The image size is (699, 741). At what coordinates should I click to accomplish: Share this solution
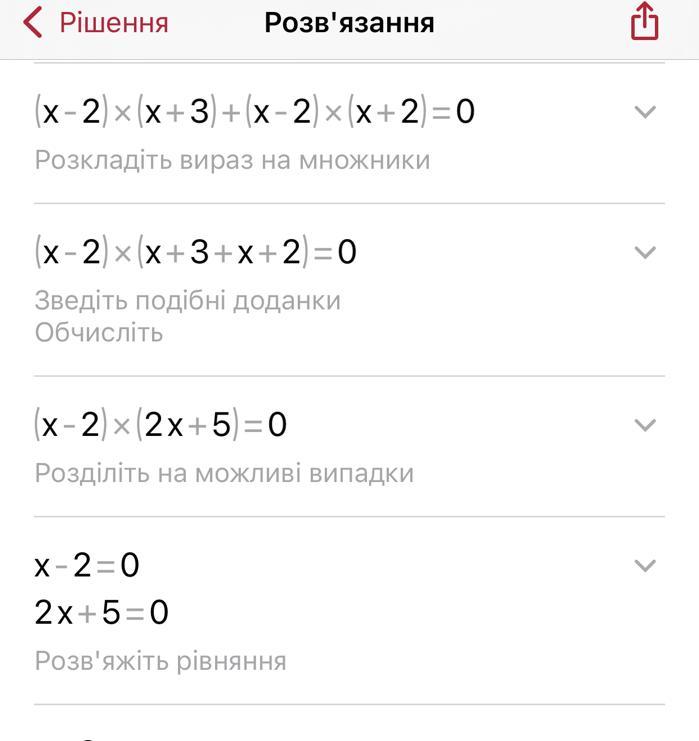pos(645,22)
